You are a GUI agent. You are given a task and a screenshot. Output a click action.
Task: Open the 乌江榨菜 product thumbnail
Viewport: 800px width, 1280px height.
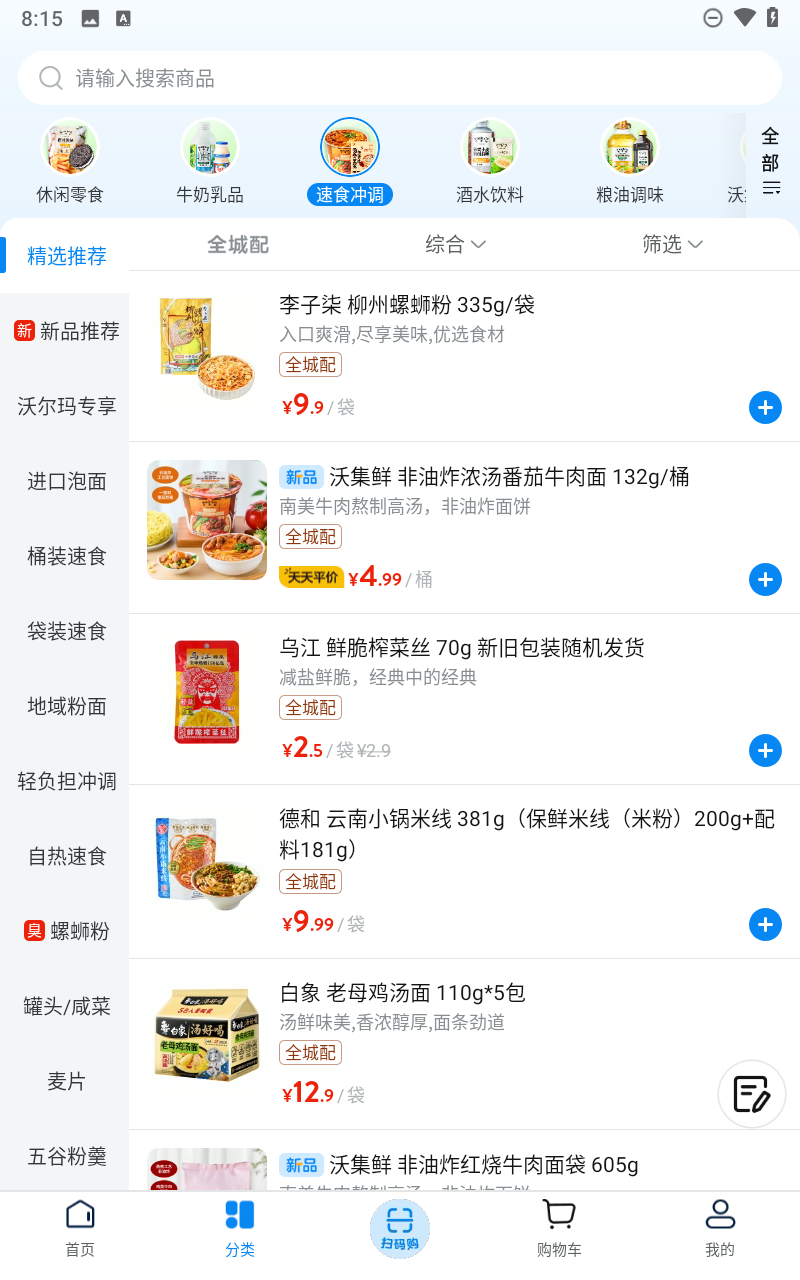click(207, 691)
